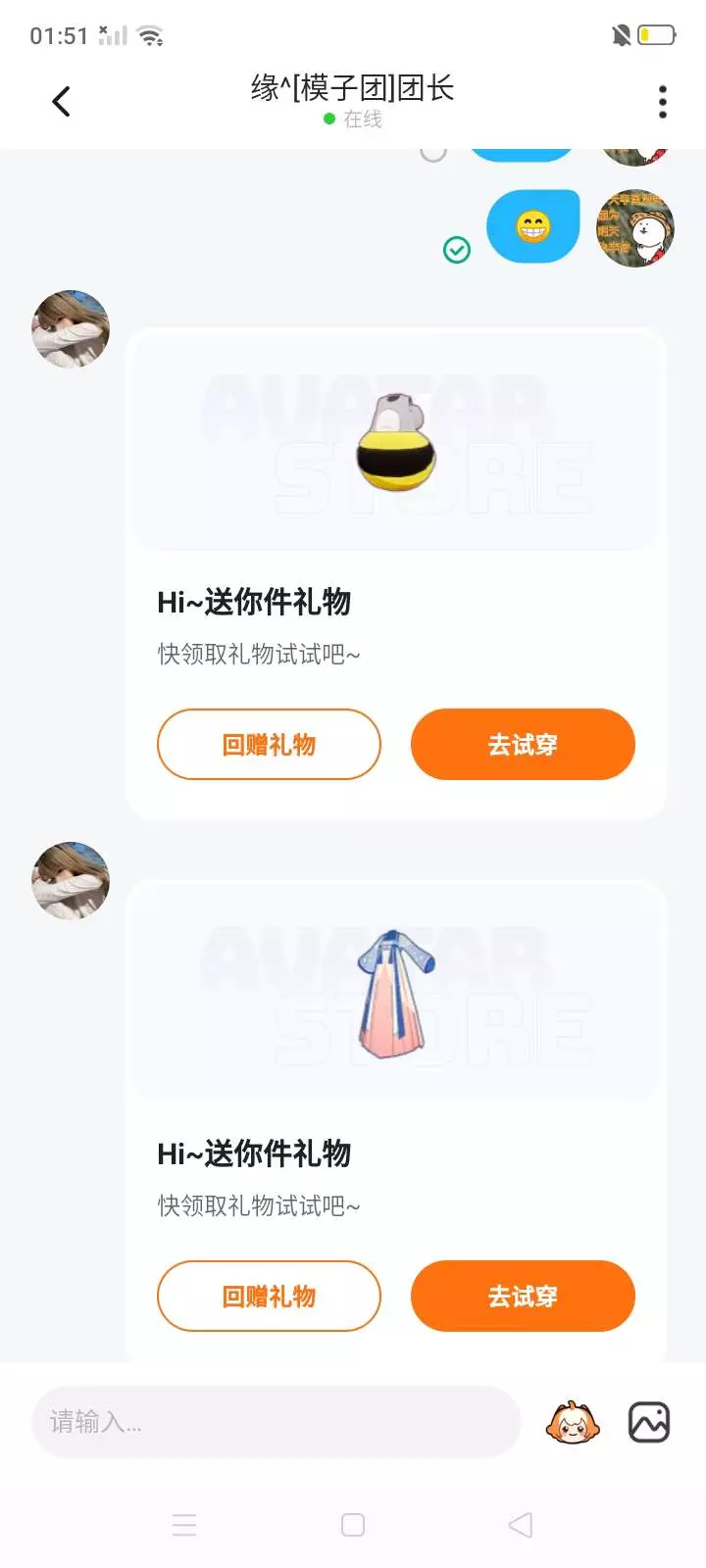Tap the system back triangle button
The width and height of the screenshot is (706, 1568).
pos(521,1525)
